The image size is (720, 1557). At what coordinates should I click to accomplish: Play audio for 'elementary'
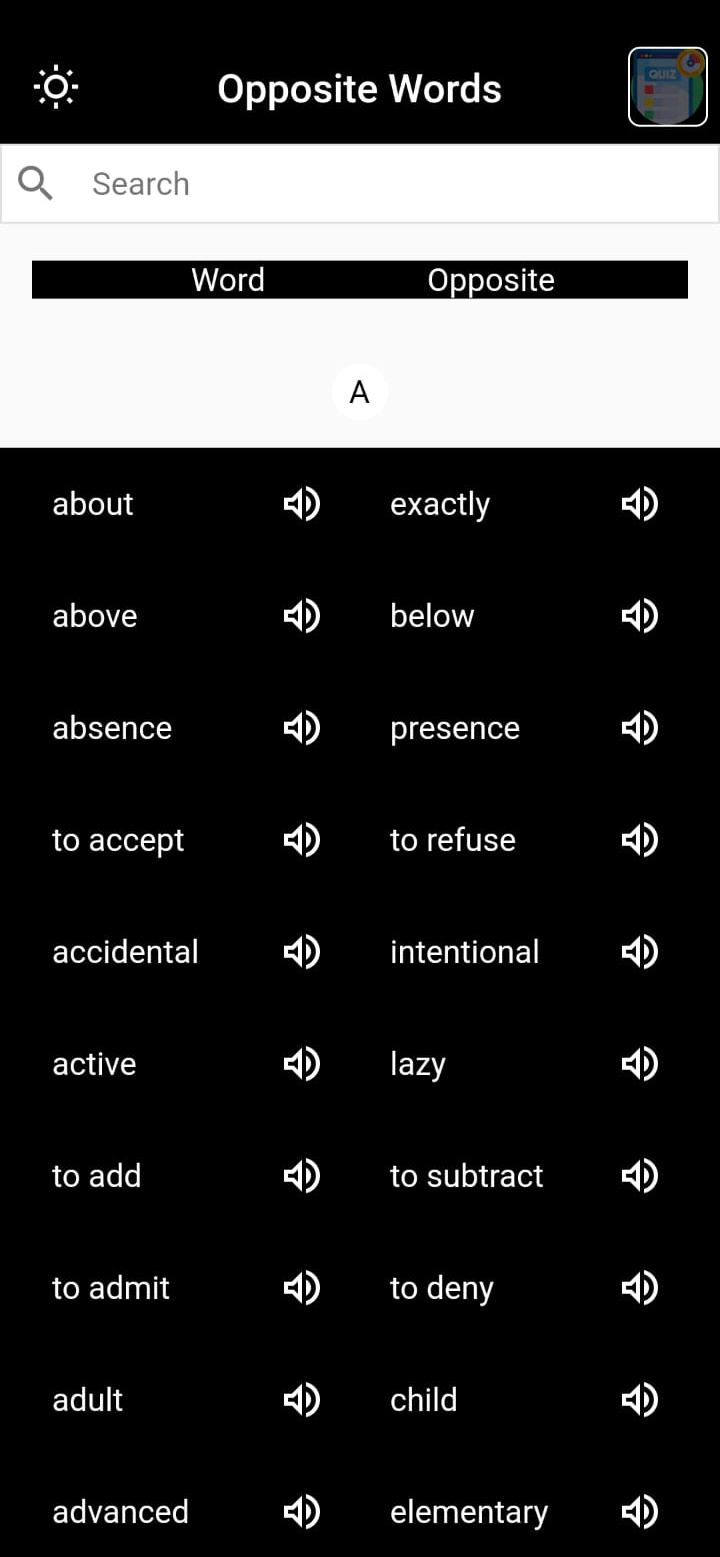[639, 1512]
